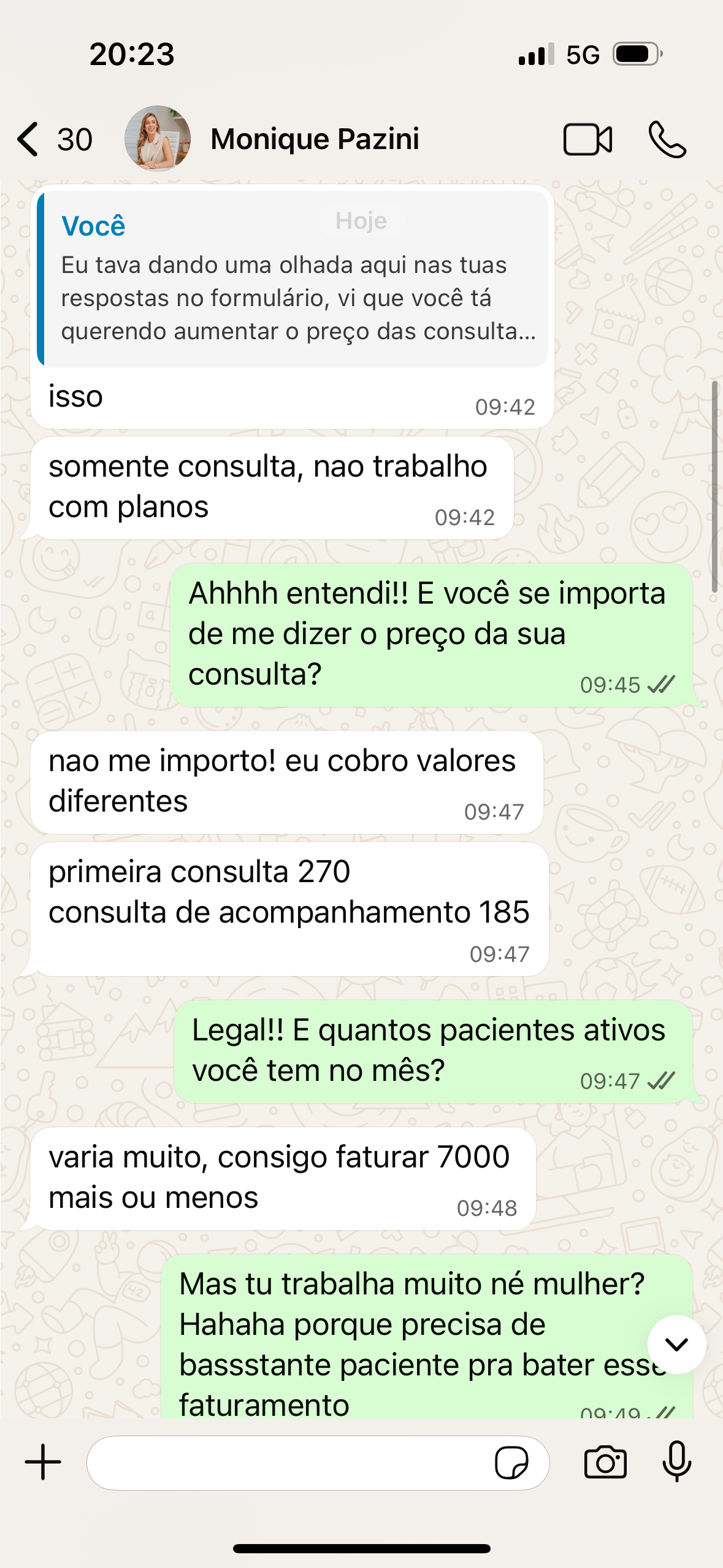Screen dimensions: 723x1568
Task: Open Monique Pazini's contact info
Action: point(315,139)
